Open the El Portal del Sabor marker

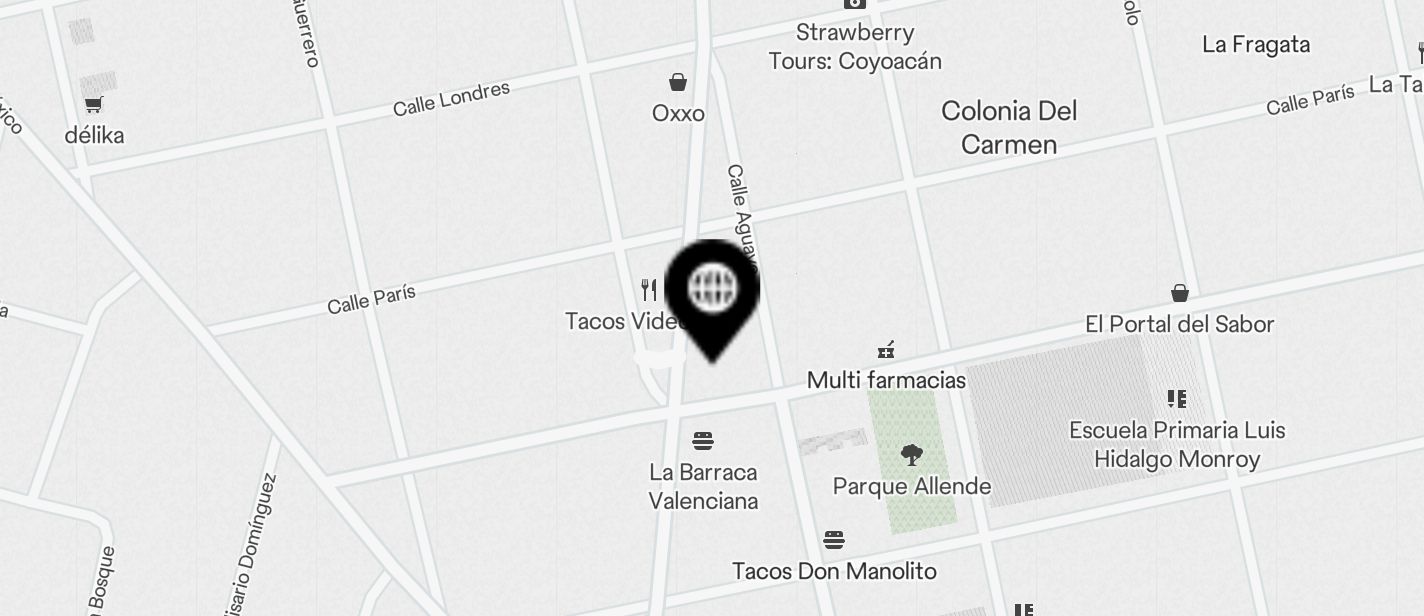coord(1180,294)
